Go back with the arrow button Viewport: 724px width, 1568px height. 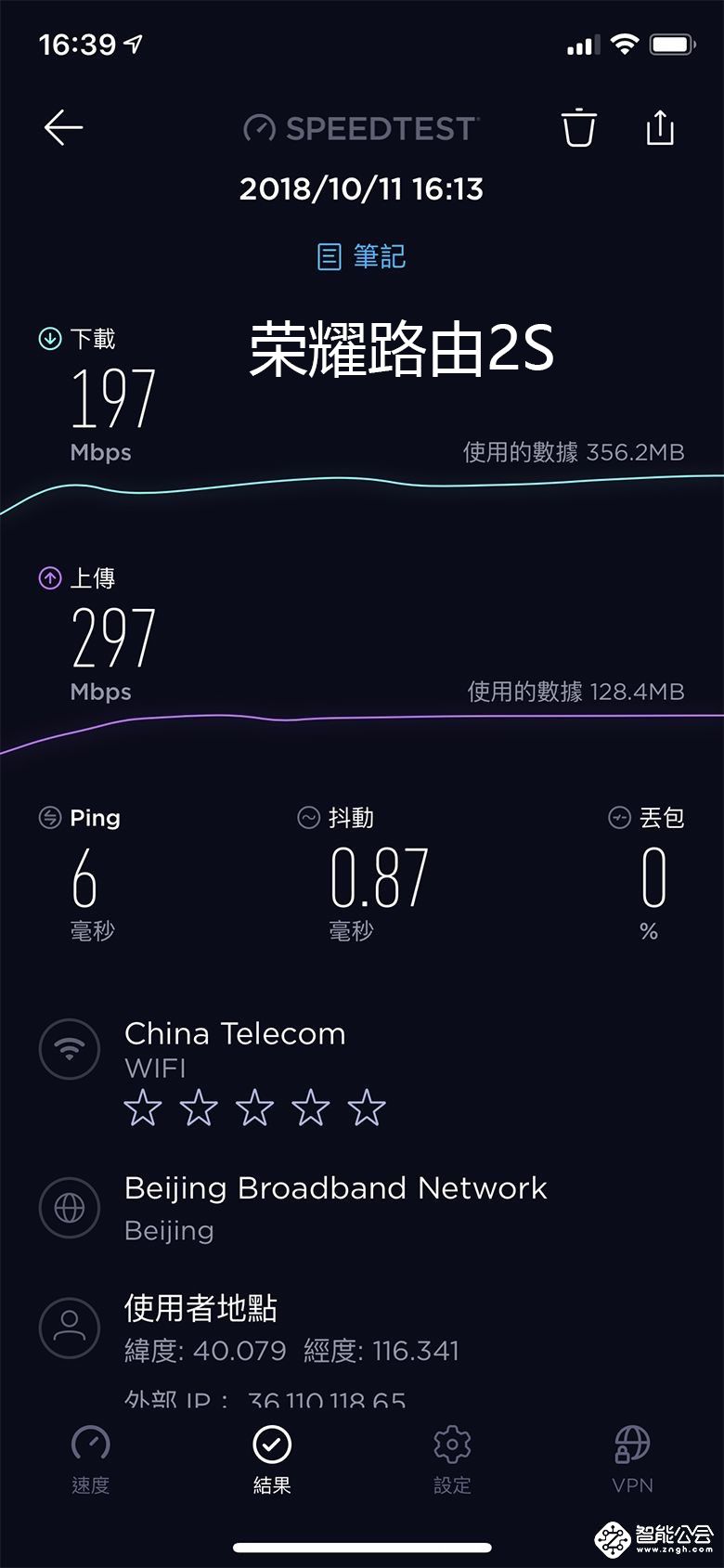pos(63,129)
